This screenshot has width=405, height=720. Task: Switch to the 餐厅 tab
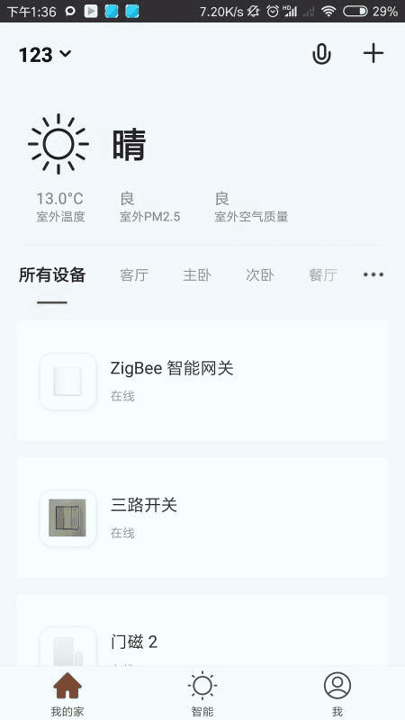tap(323, 275)
